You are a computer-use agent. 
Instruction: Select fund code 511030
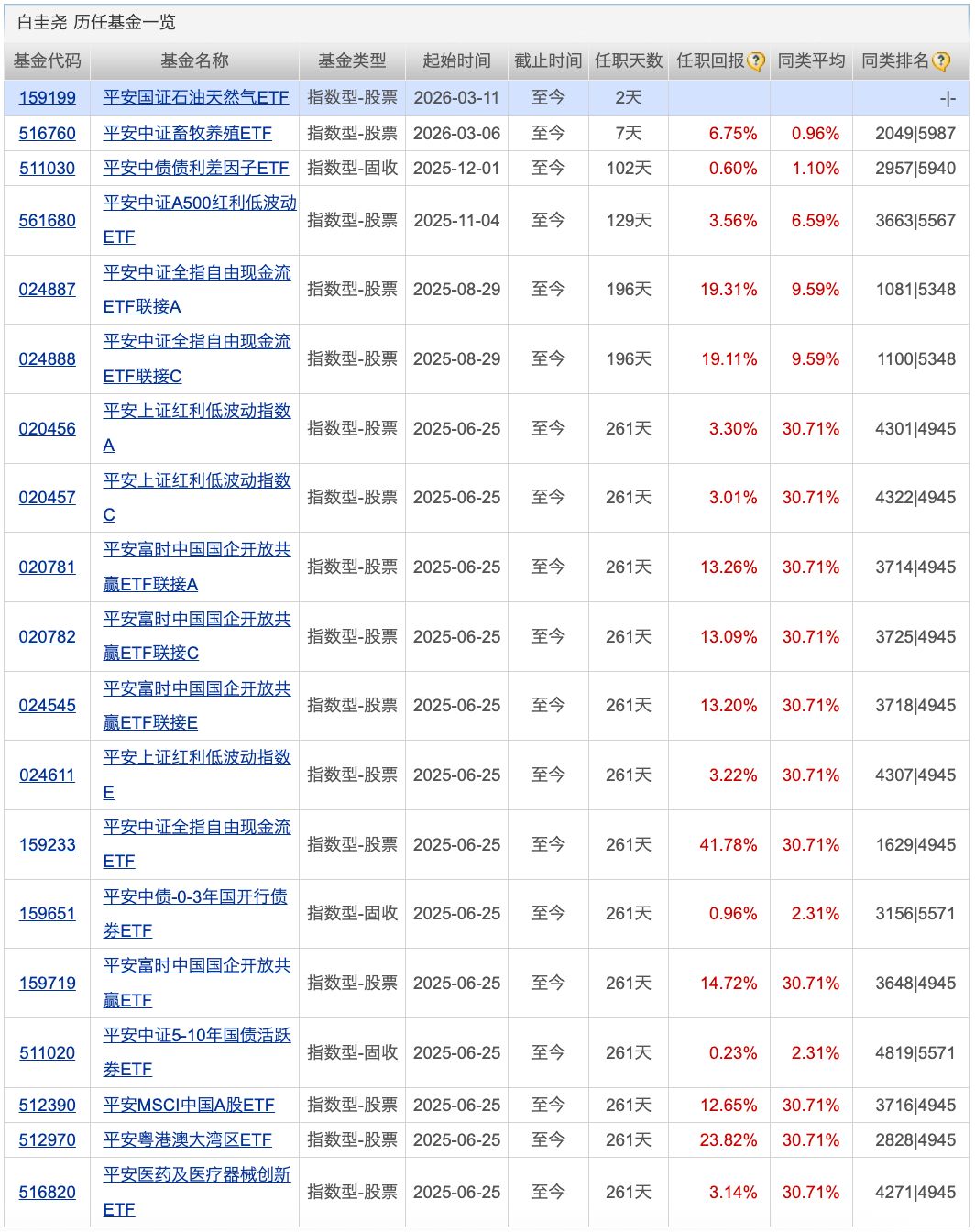48,169
